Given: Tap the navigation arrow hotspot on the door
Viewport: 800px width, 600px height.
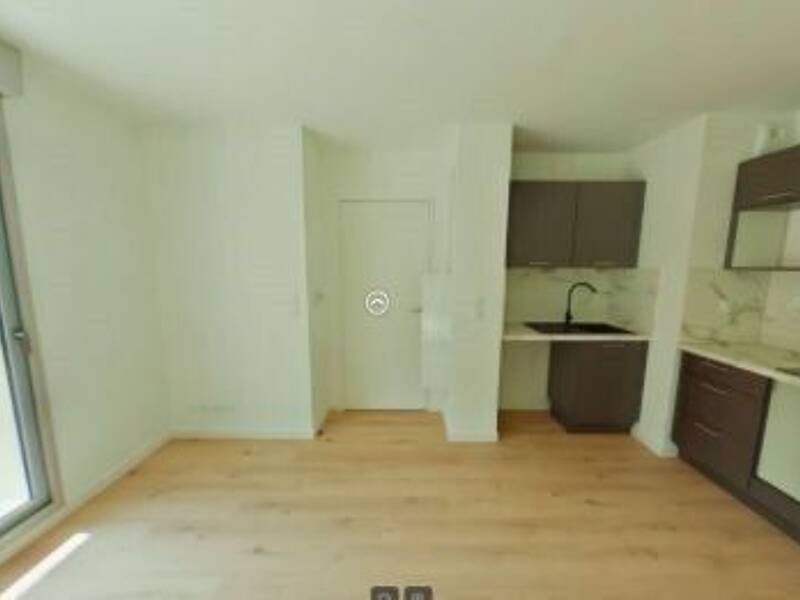Looking at the screenshot, I should click(x=377, y=302).
